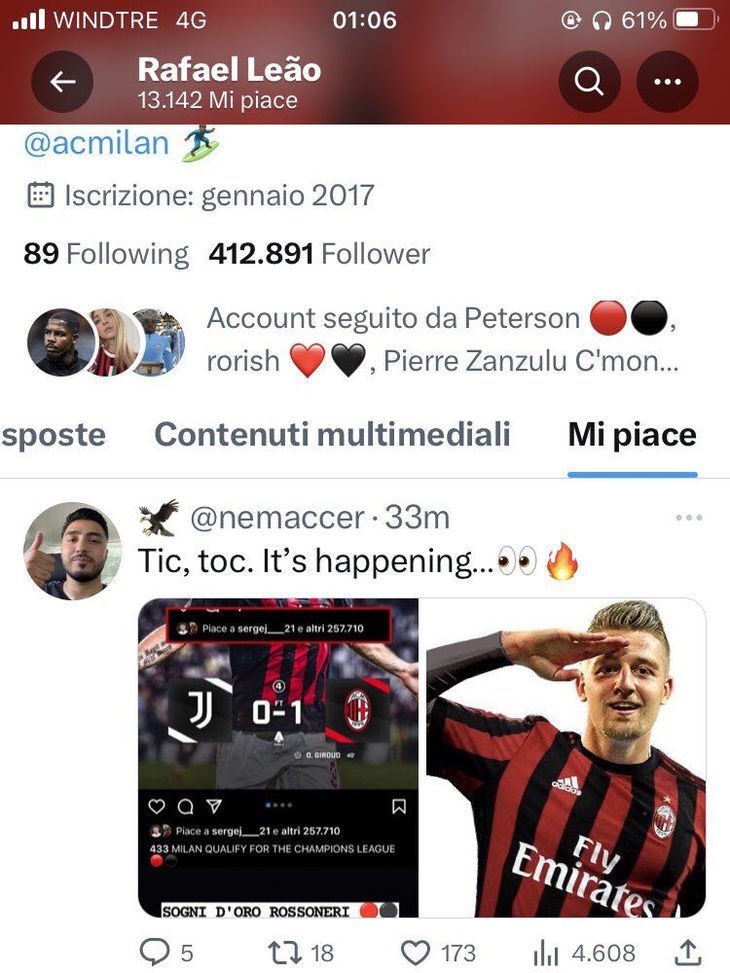This screenshot has height=973, width=730.
Task: Open @nemaccer's circular profile avatar
Action: 74,543
